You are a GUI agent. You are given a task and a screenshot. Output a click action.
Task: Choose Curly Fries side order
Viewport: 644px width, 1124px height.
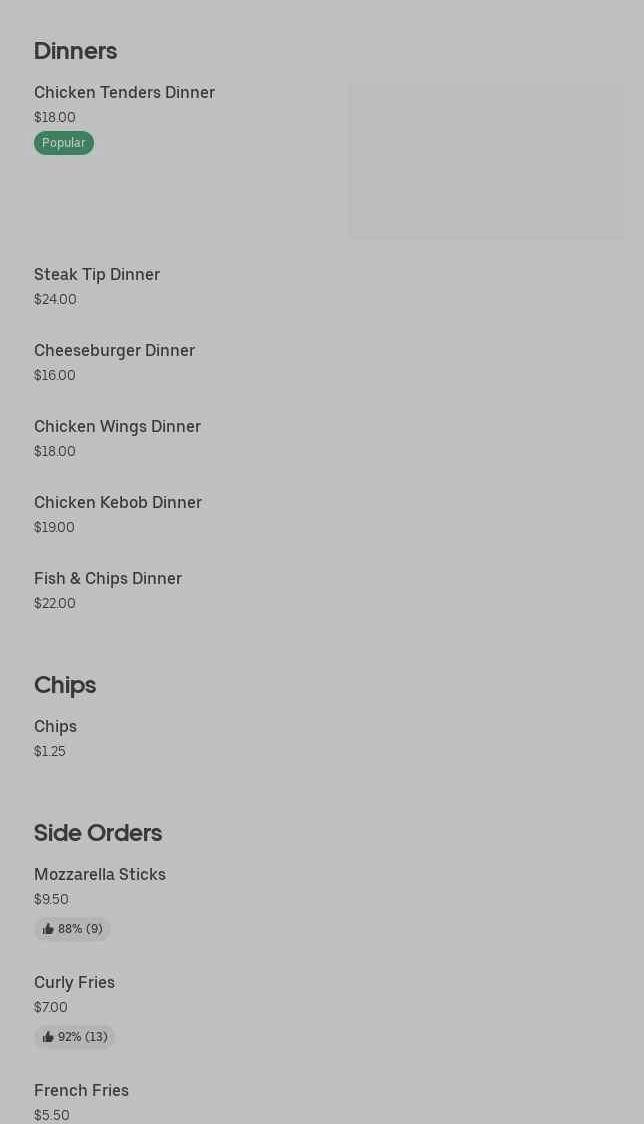coord(74,983)
